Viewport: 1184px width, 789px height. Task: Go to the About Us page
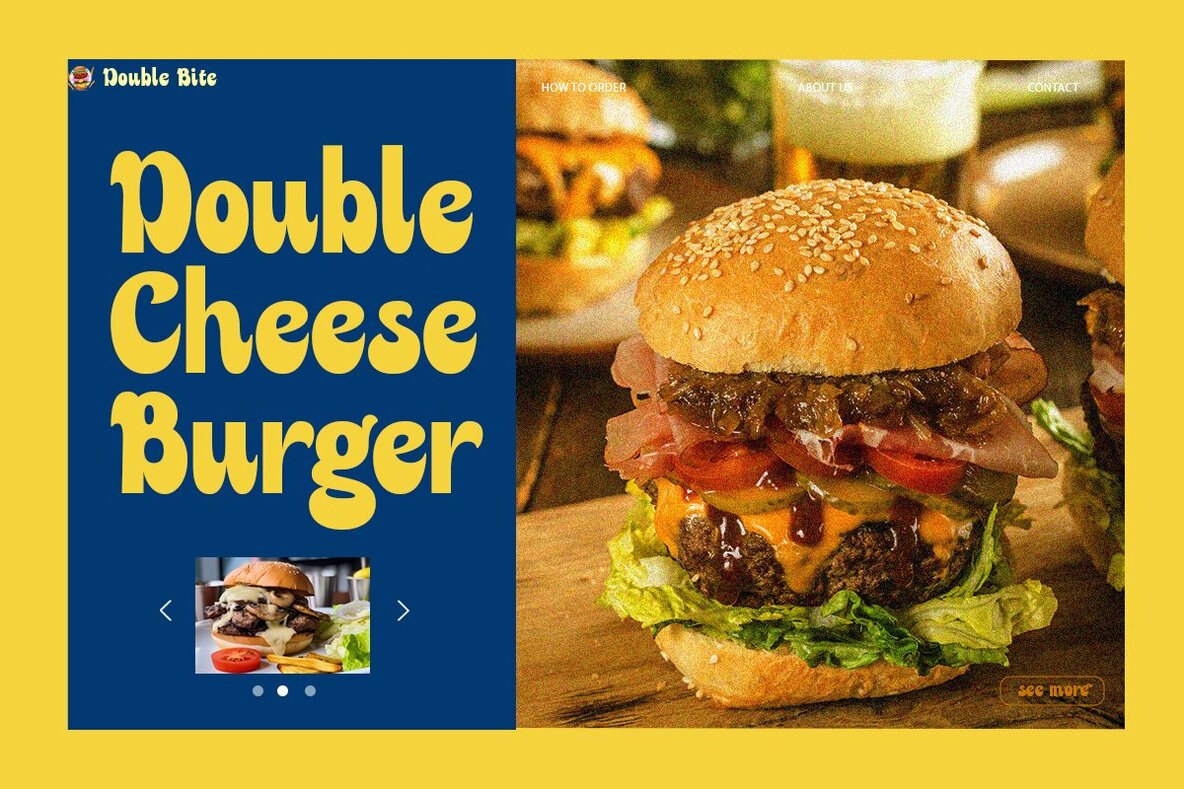825,87
